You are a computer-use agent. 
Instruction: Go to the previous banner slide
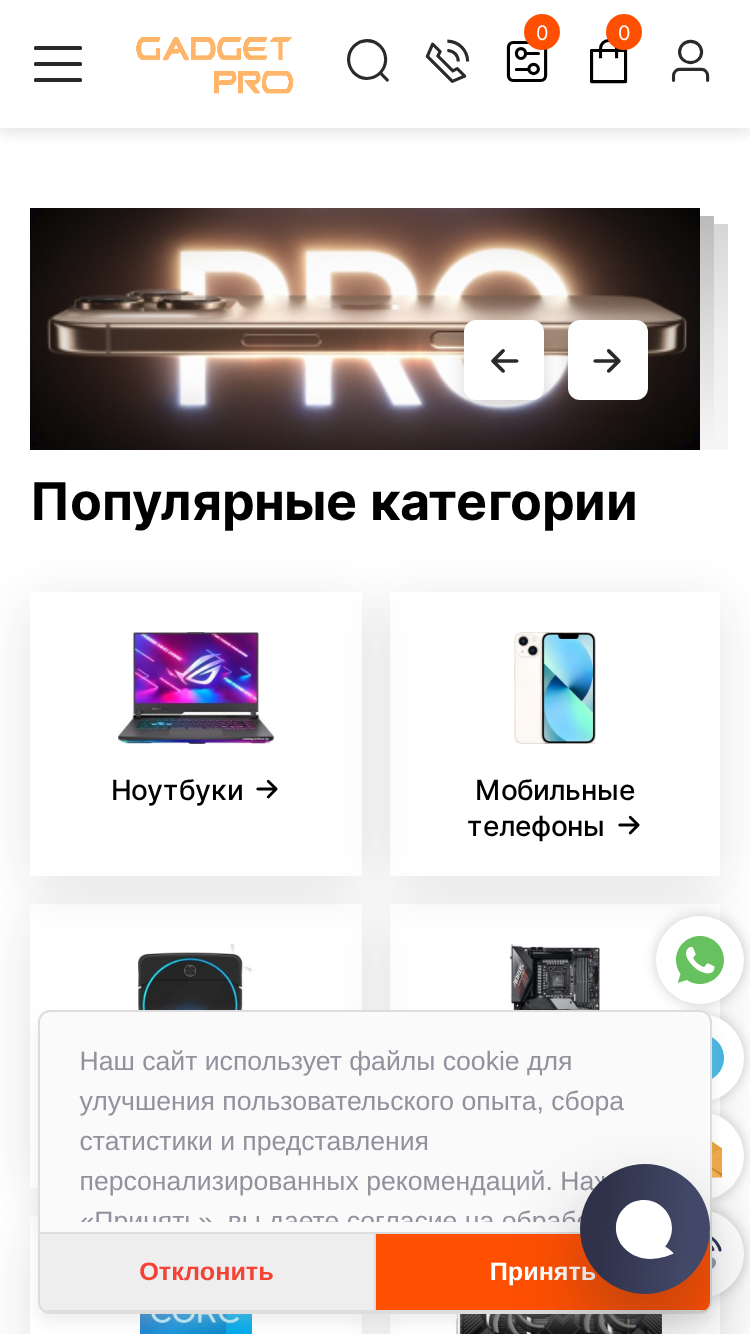pos(504,360)
